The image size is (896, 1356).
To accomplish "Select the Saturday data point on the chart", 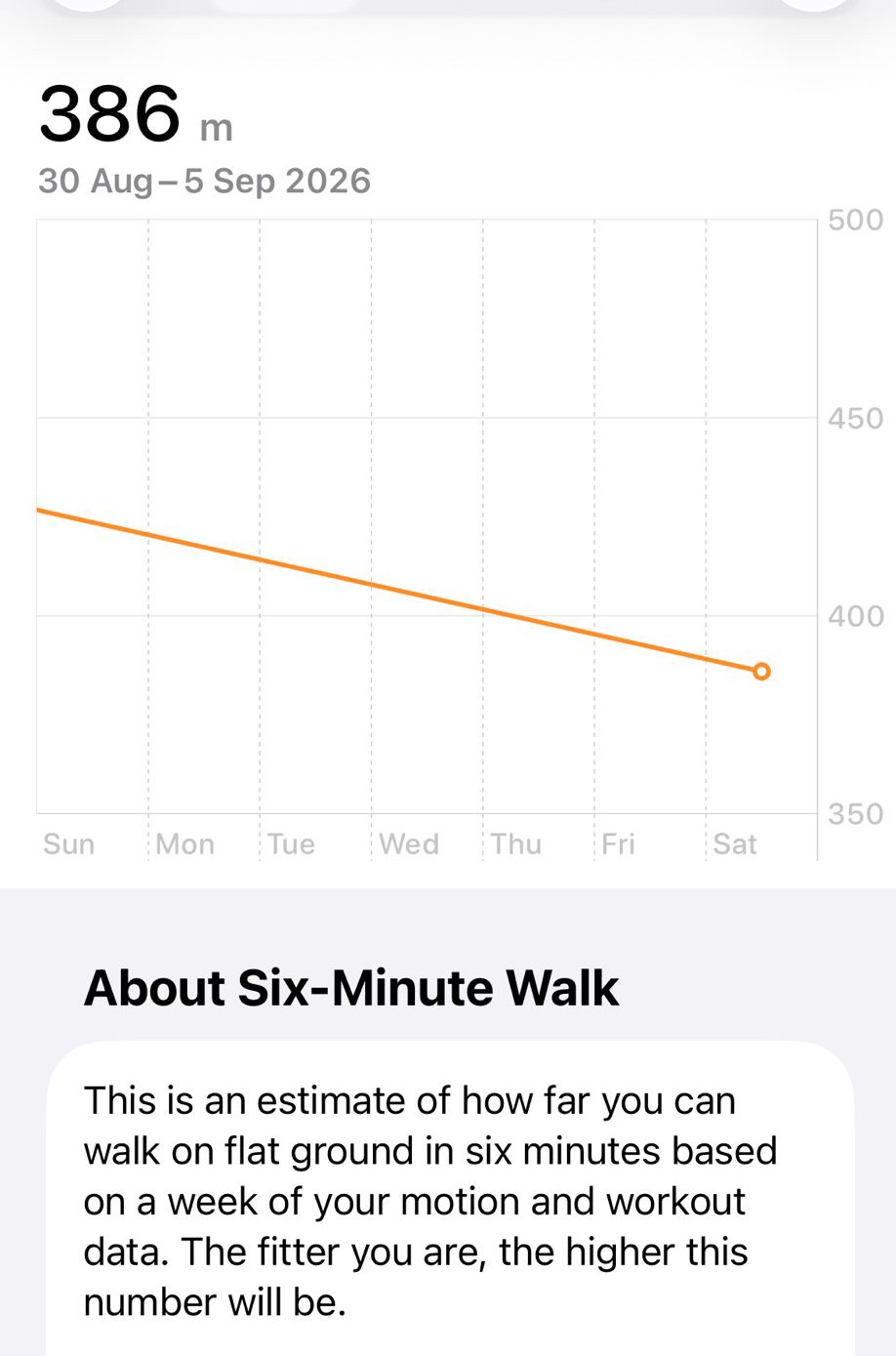I will pos(762,671).
